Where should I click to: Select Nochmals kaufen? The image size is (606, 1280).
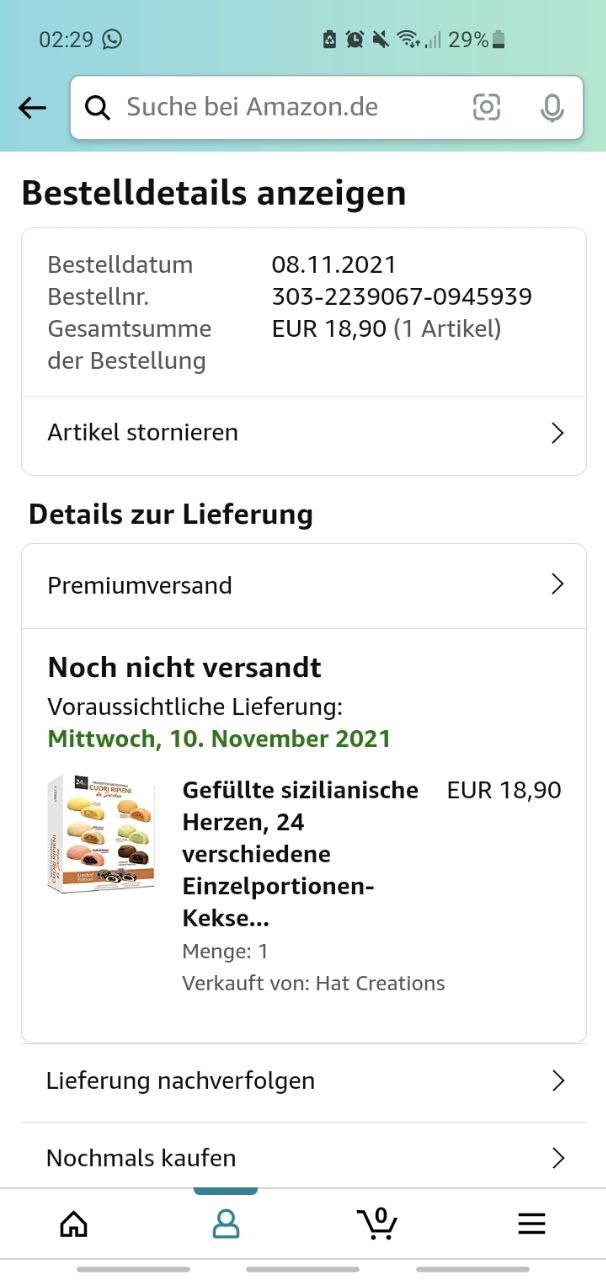[x=304, y=1159]
